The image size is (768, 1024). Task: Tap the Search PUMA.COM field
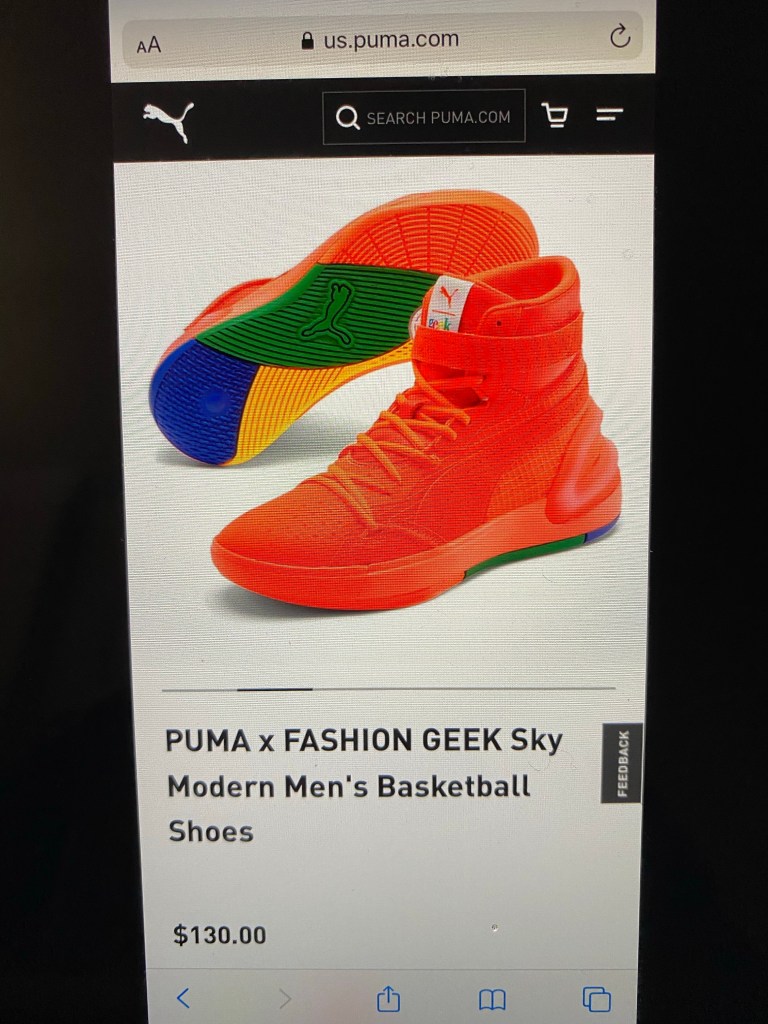[424, 118]
